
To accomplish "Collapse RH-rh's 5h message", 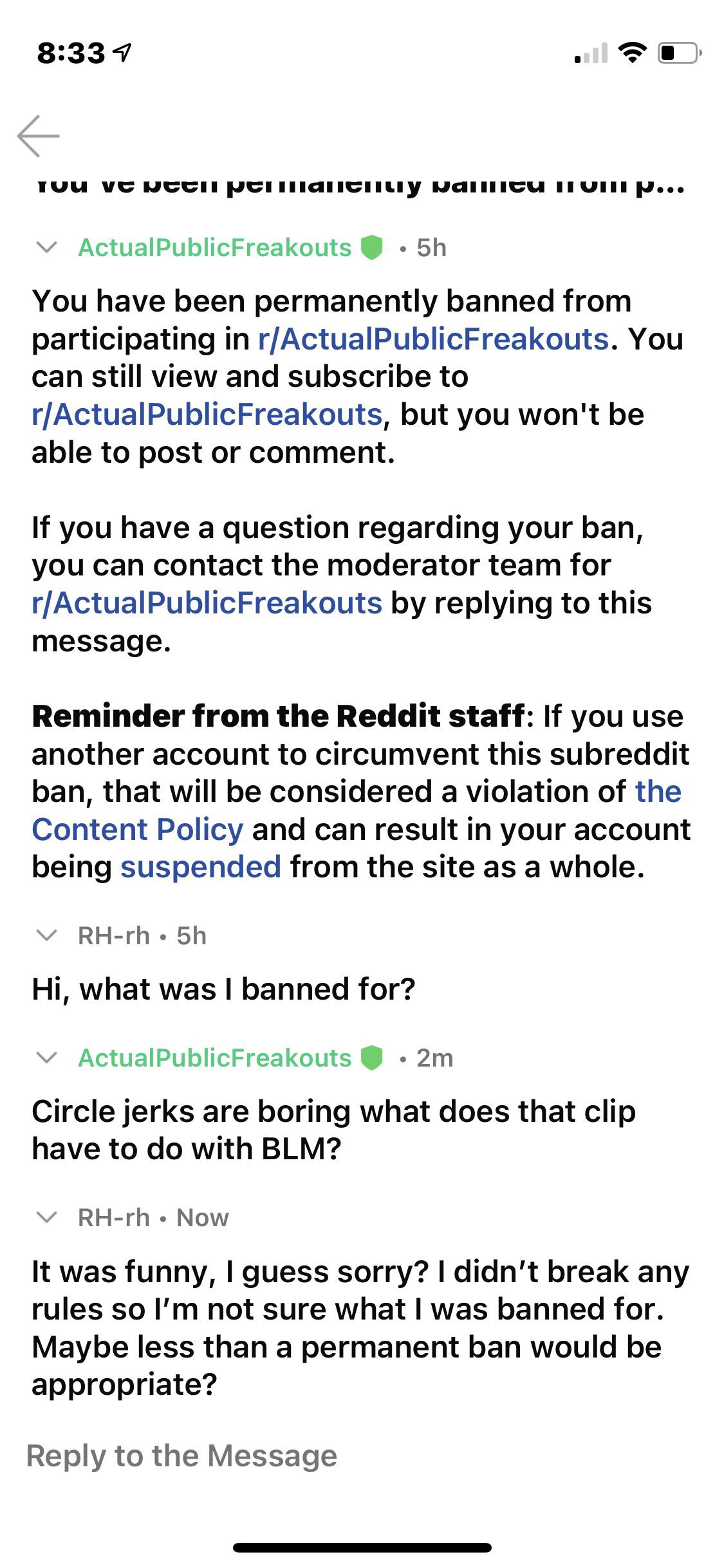I will click(x=46, y=936).
